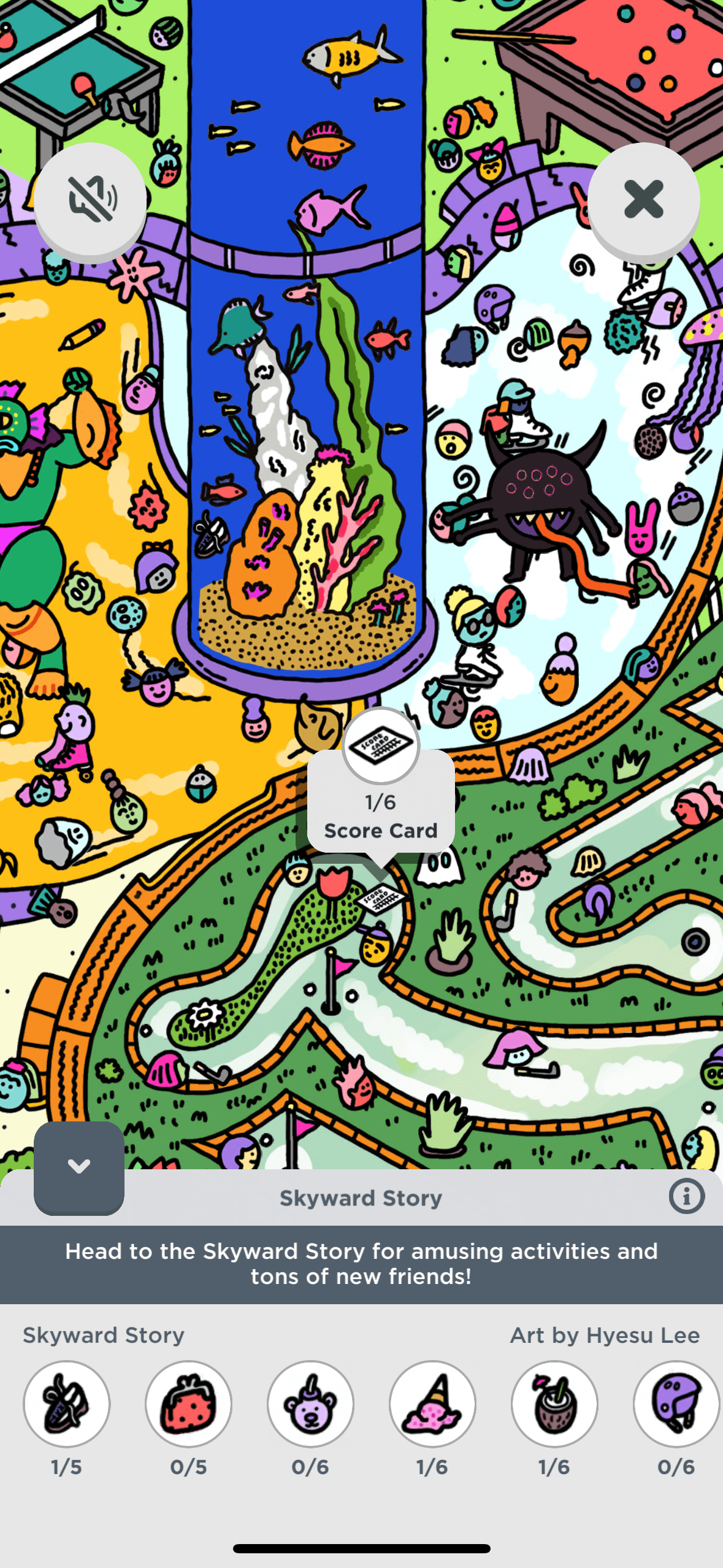
Task: Select the purple bear item
Action: pyautogui.click(x=310, y=1404)
